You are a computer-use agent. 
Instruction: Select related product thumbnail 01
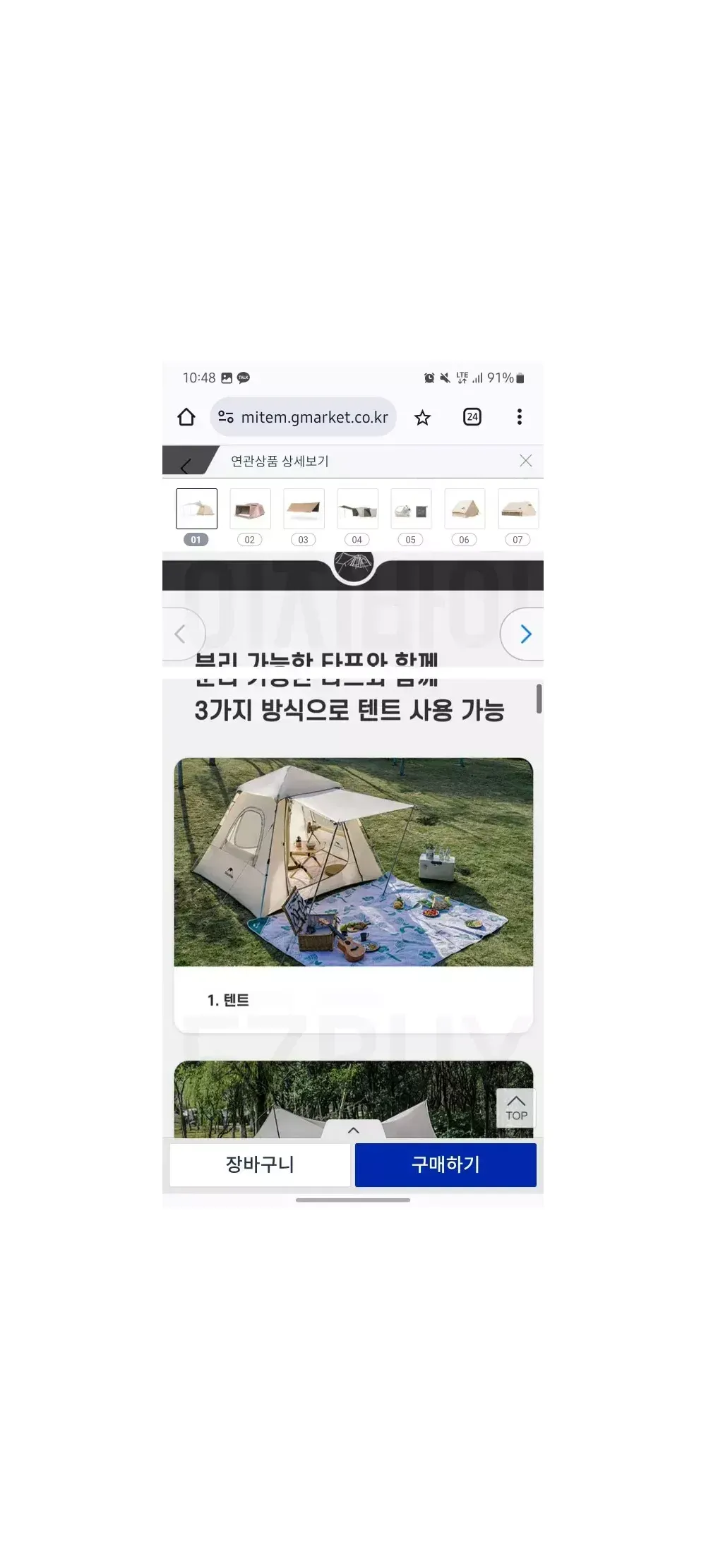coord(196,509)
